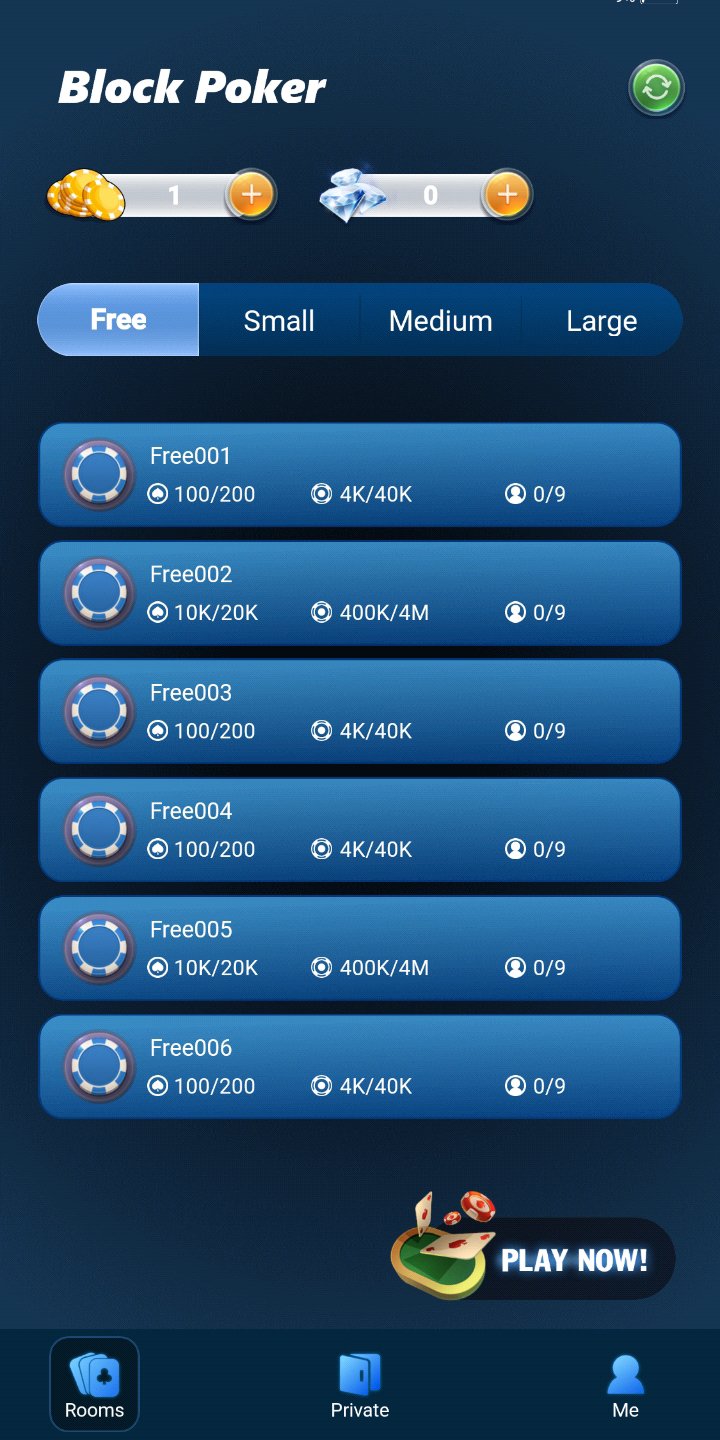The height and width of the screenshot is (1440, 720).
Task: Go to the Rooms tab
Action: (x=94, y=1385)
